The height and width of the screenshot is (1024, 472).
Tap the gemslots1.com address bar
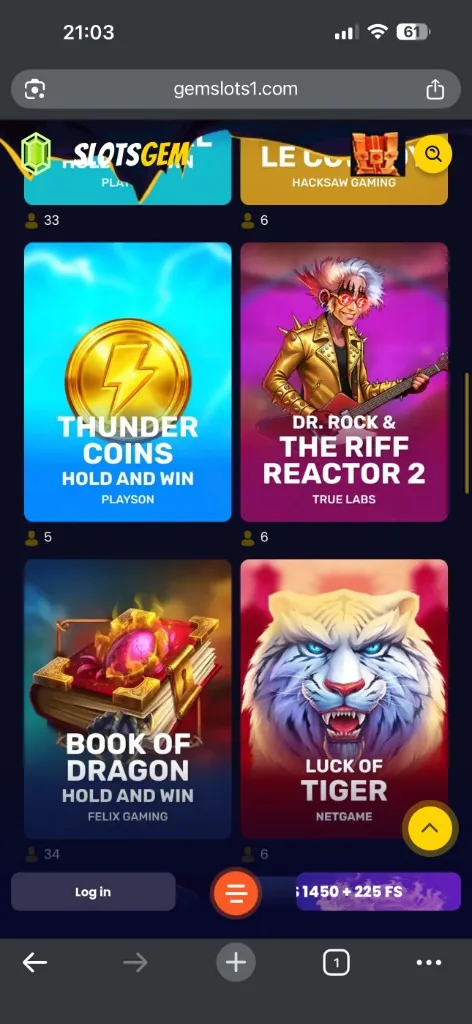coord(236,89)
